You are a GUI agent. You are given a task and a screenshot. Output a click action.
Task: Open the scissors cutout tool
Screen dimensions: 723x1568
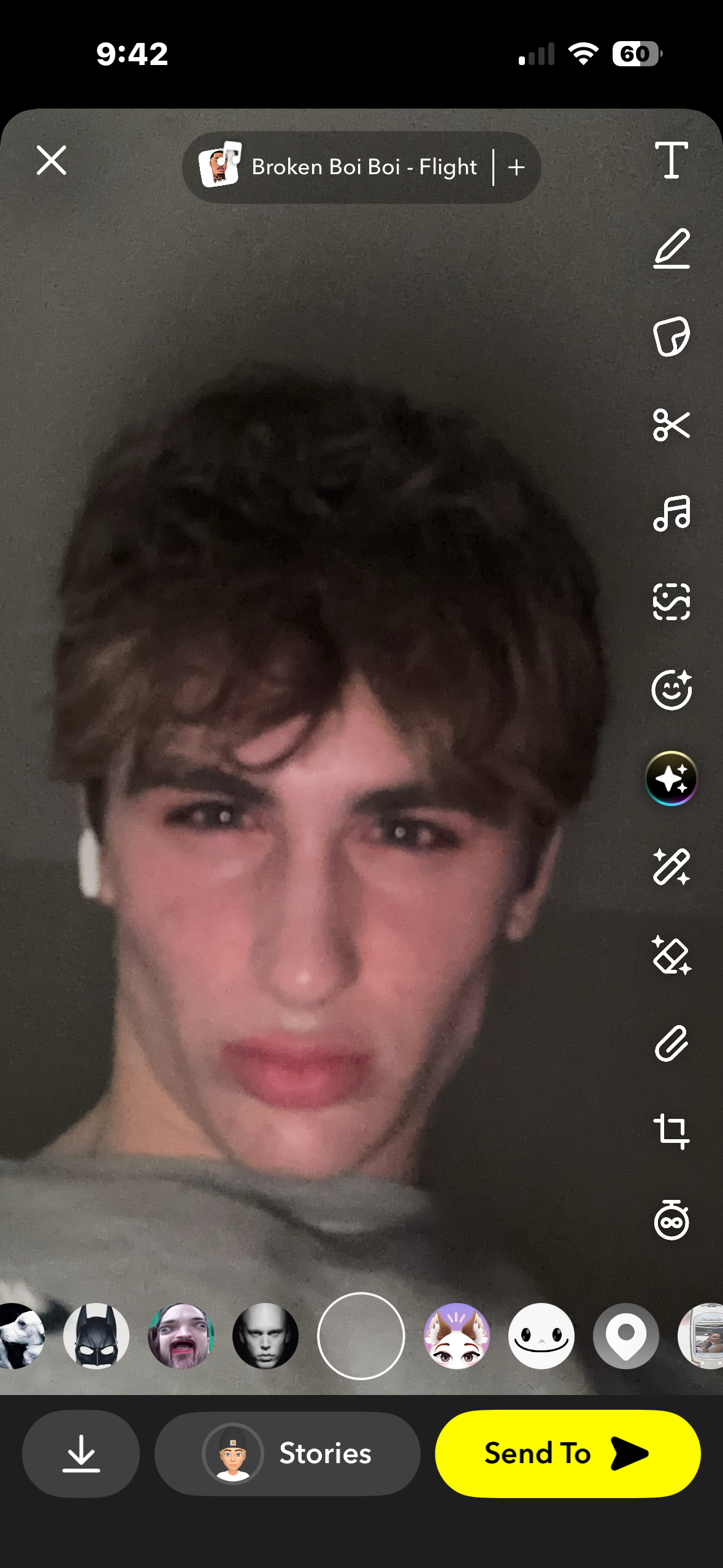click(671, 425)
